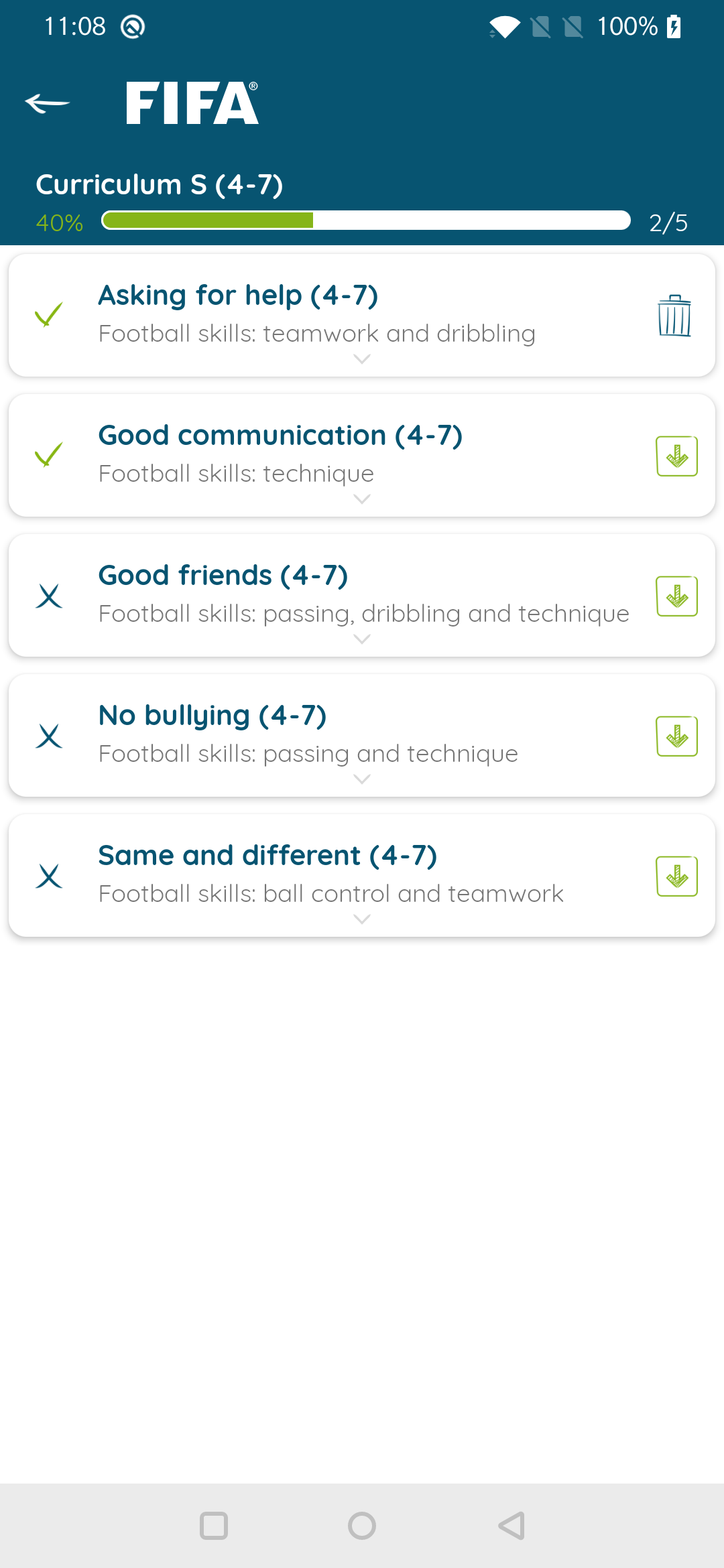
Task: Download the No bullying session
Action: point(676,735)
